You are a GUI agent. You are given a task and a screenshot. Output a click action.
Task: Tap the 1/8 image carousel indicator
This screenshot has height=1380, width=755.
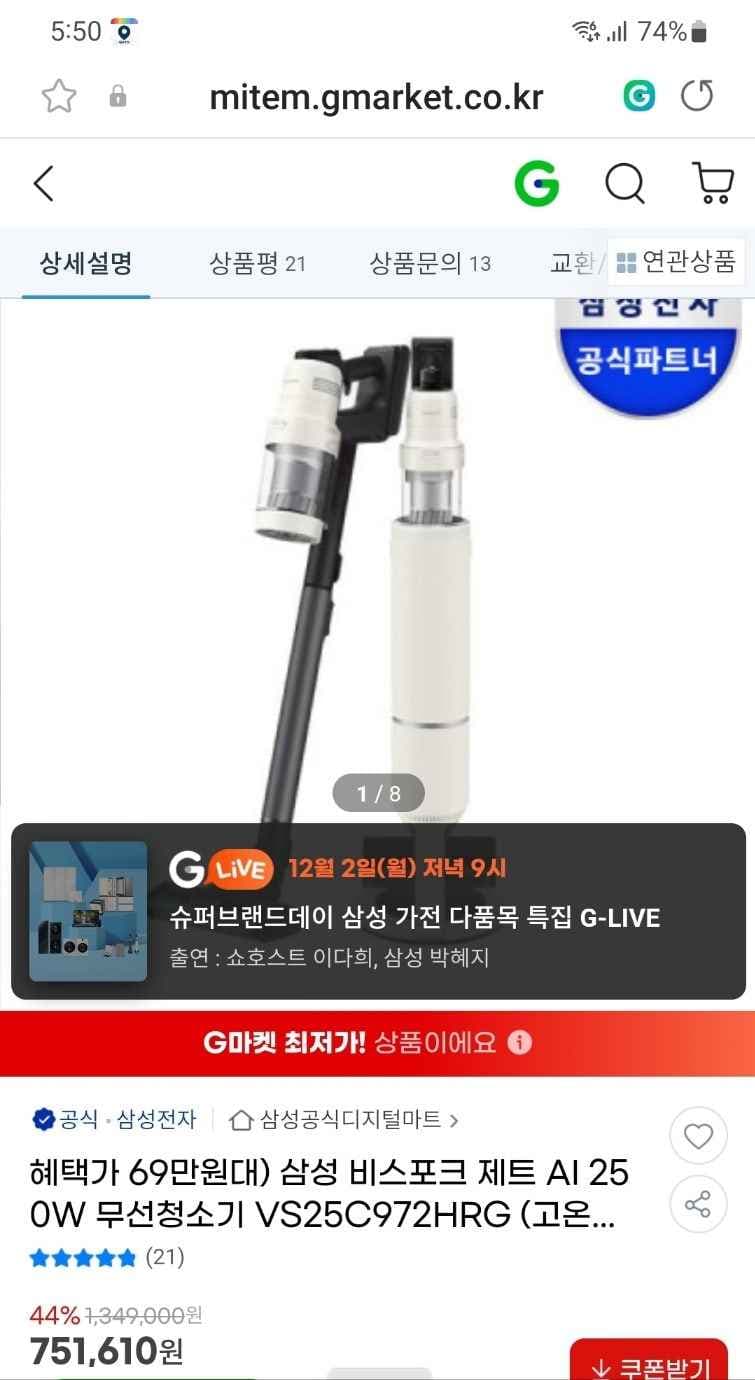pos(377,792)
